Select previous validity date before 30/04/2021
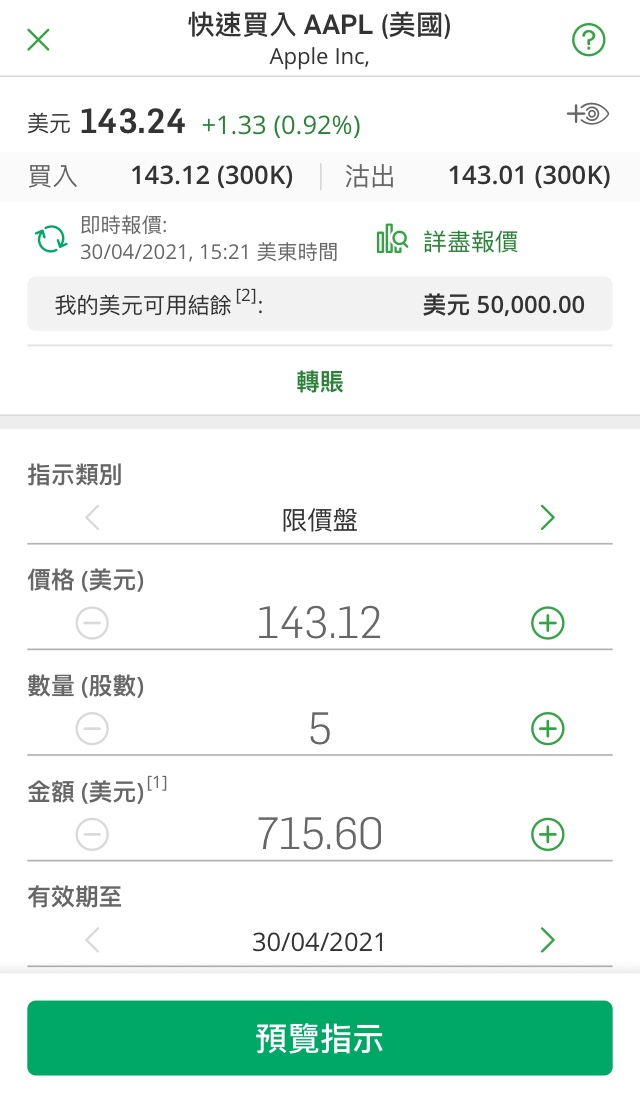The width and height of the screenshot is (640, 1100). 92,940
